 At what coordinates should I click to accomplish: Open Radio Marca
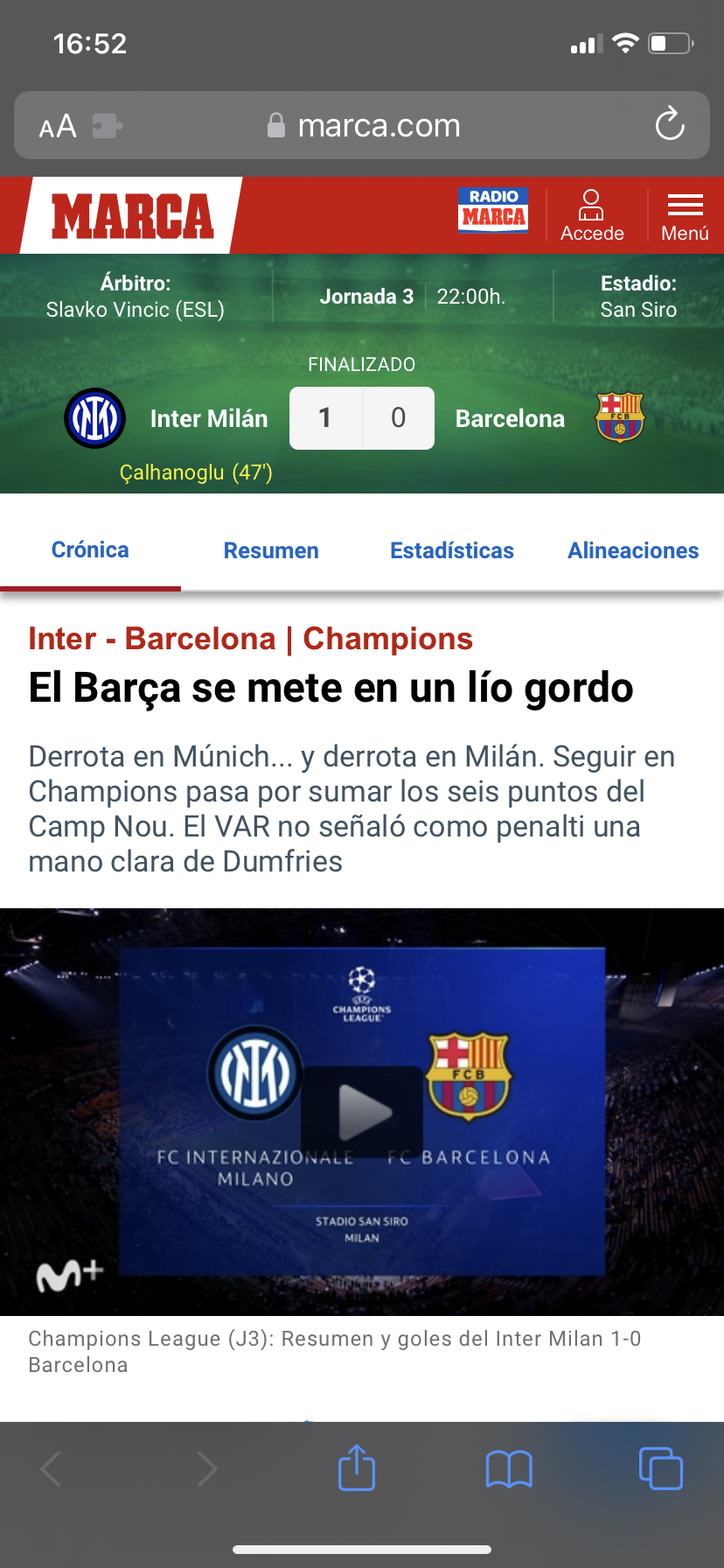point(493,210)
